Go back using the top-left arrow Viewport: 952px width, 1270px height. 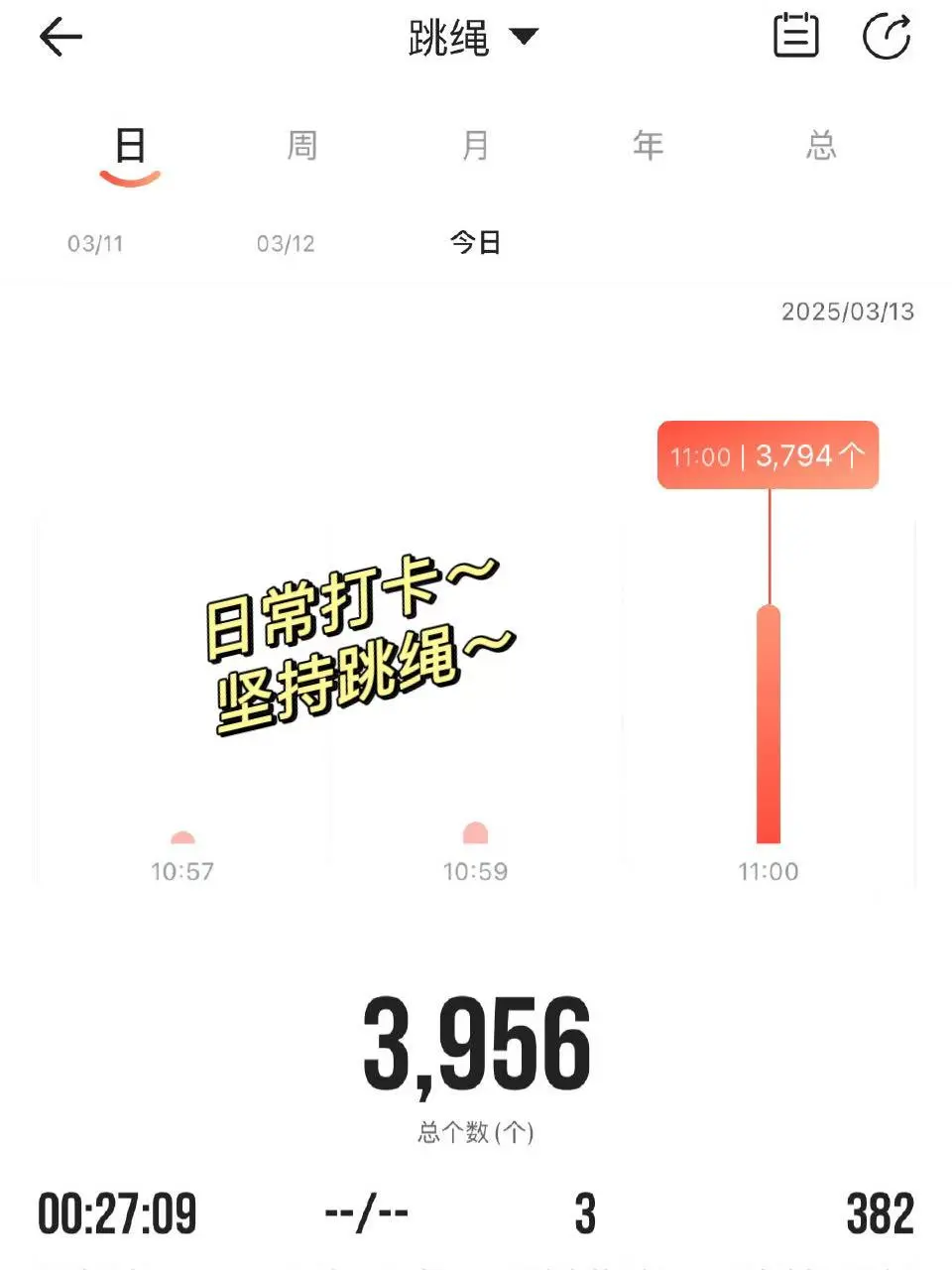coord(60,39)
